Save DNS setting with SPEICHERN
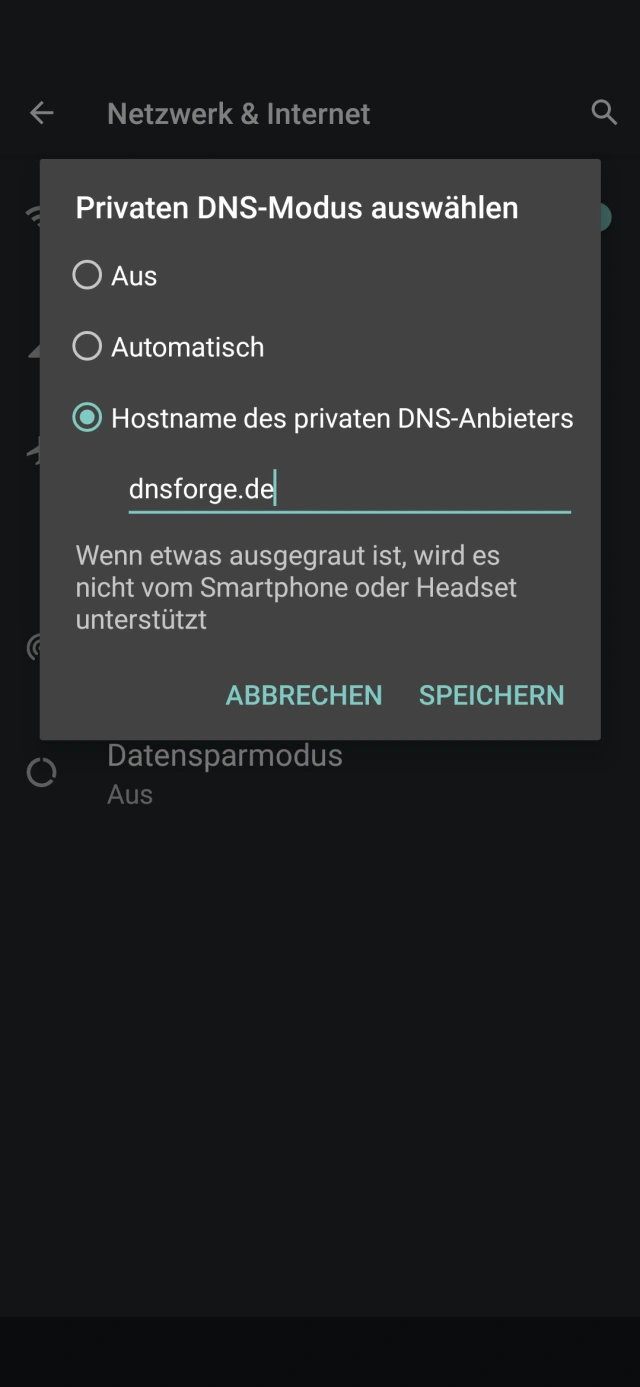Screen dimensions: 640x1387 491,695
